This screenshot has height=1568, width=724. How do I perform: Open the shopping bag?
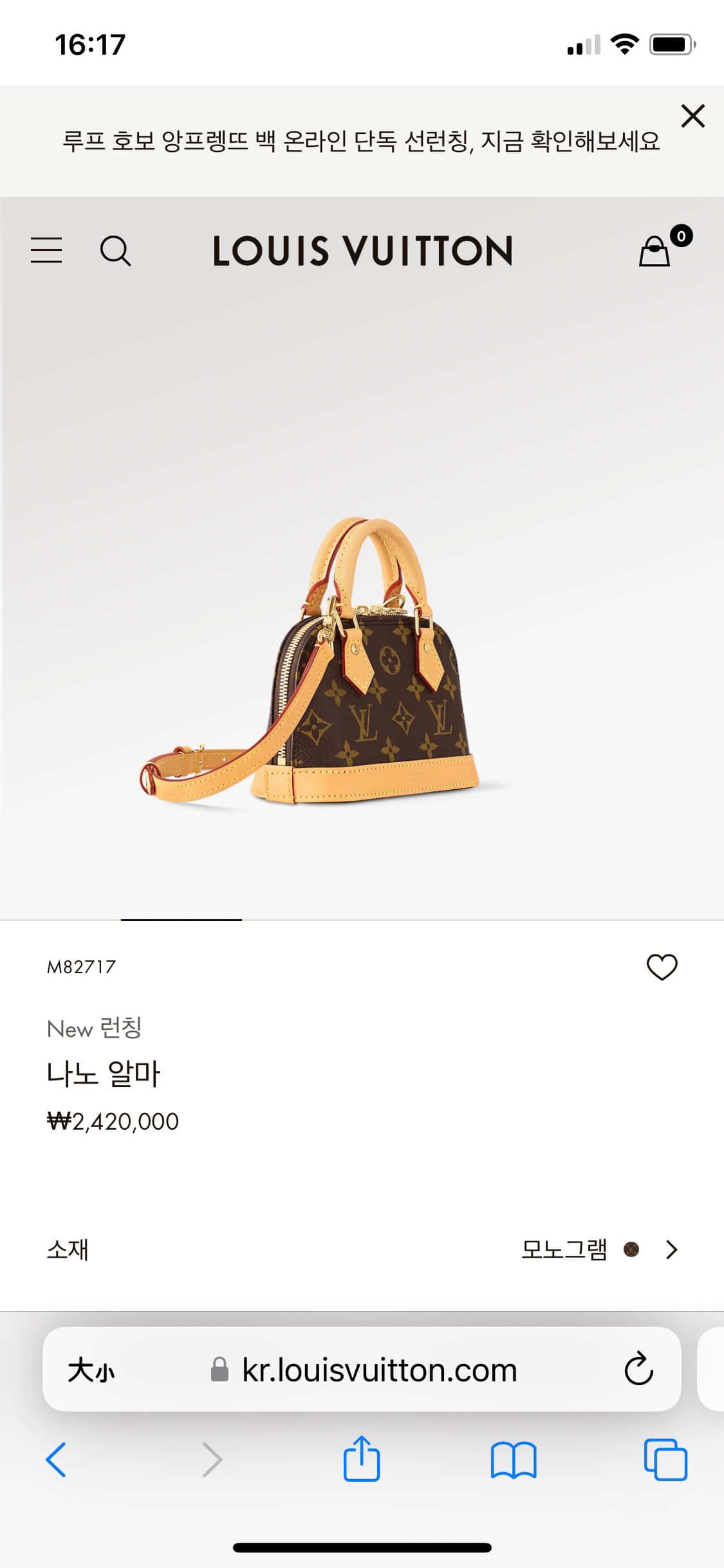coord(655,251)
